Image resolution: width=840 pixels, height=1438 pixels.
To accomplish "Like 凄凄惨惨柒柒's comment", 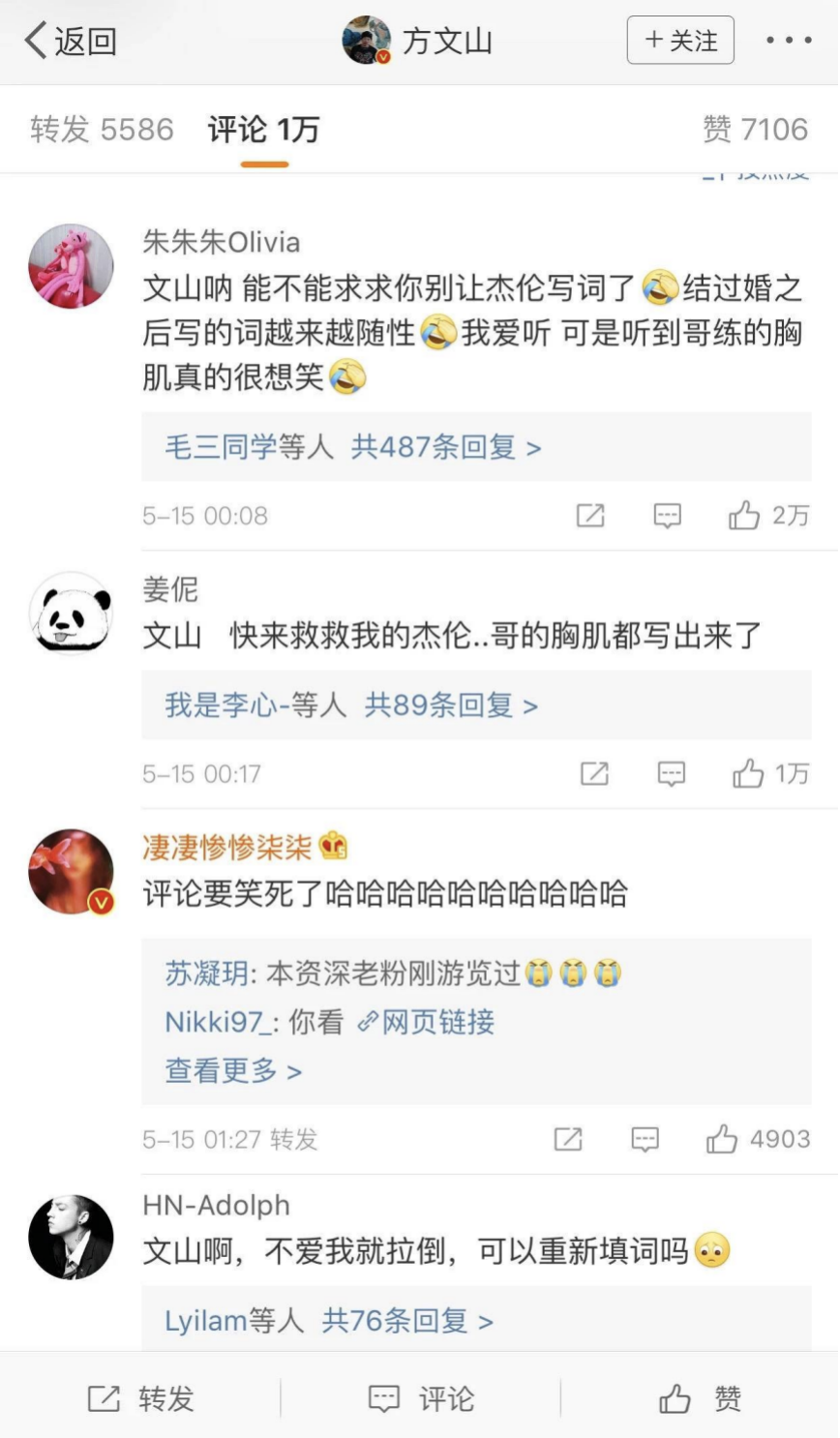I will 722,1139.
